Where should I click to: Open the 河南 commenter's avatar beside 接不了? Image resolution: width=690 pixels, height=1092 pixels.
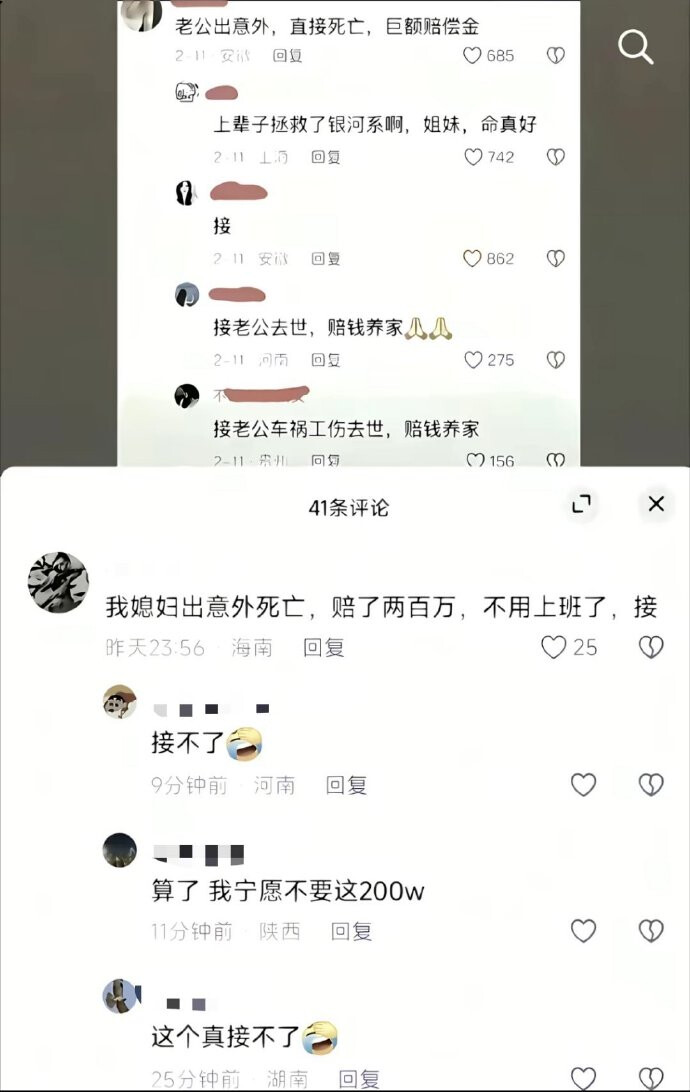120,701
